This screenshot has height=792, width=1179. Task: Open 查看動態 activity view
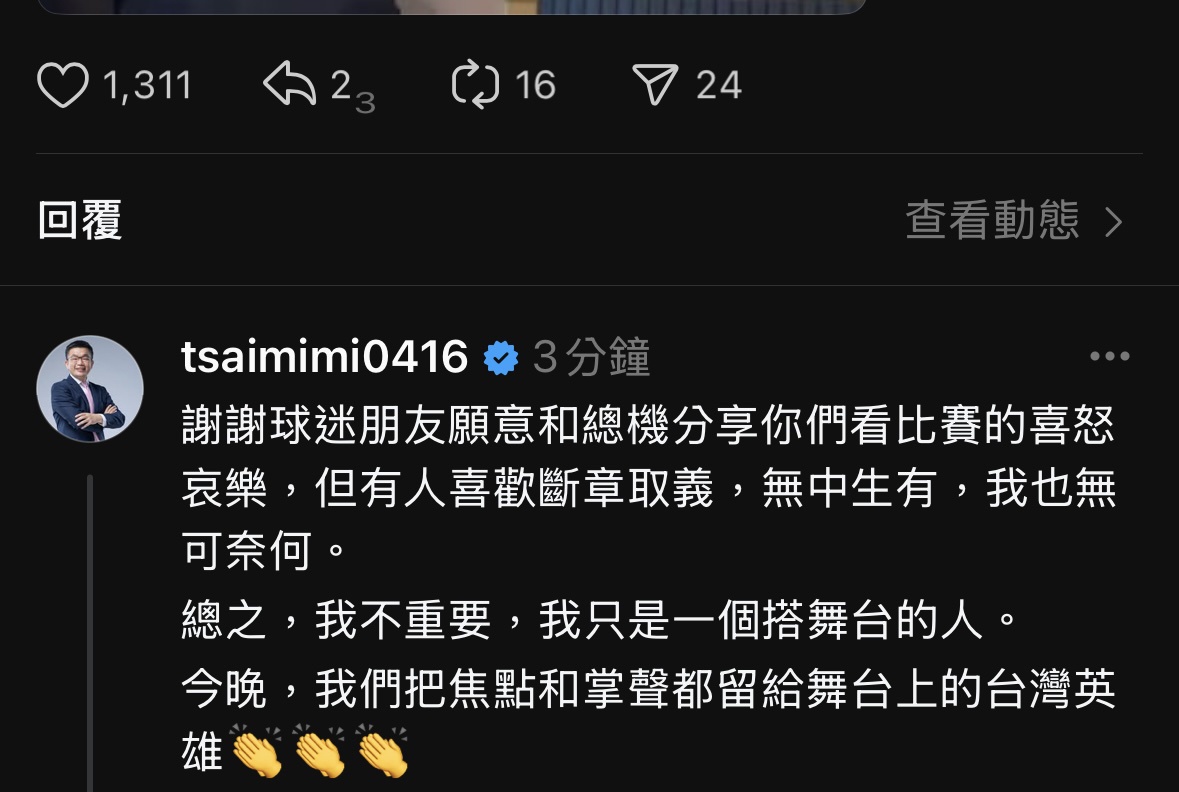pyautogui.click(x=1013, y=221)
